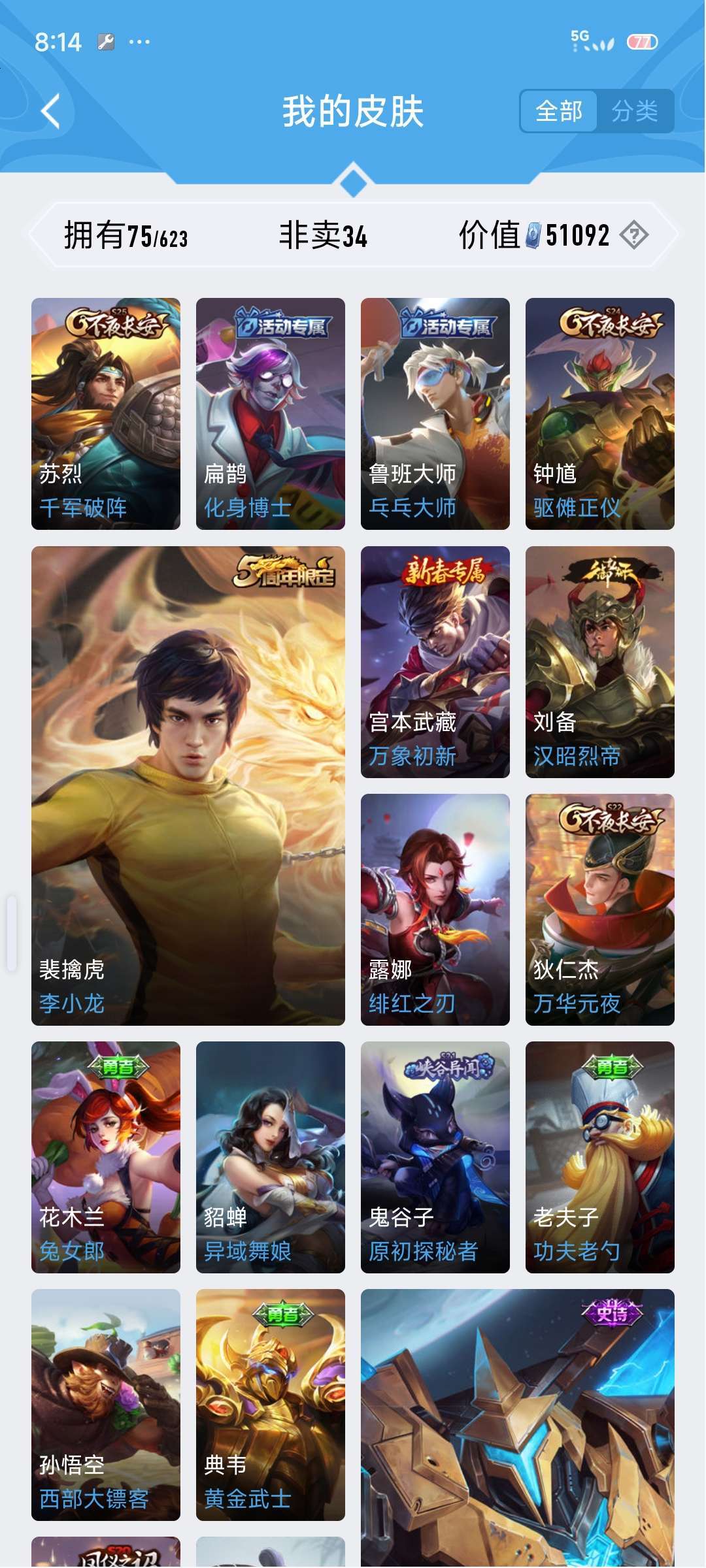This screenshot has width=706, height=1568.
Task: Go back from 我的皮肤 page
Action: coord(50,111)
